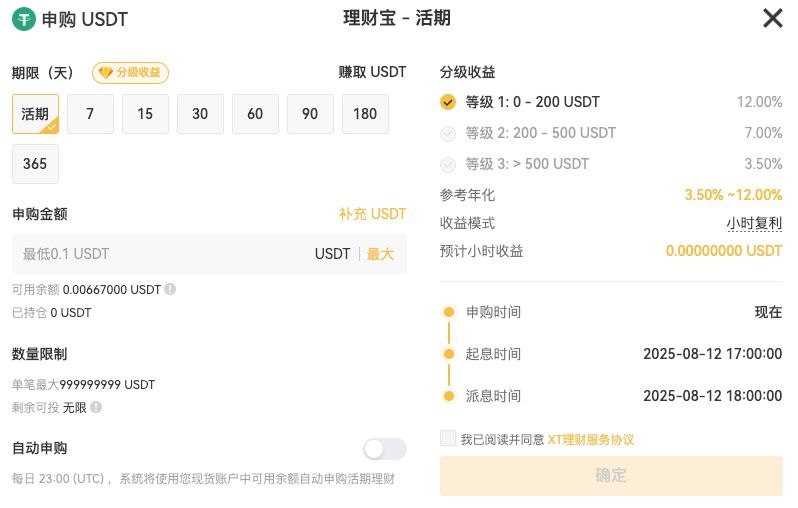798x508 pixels.
Task: Close the USDT subscription dialog
Action: 772,18
